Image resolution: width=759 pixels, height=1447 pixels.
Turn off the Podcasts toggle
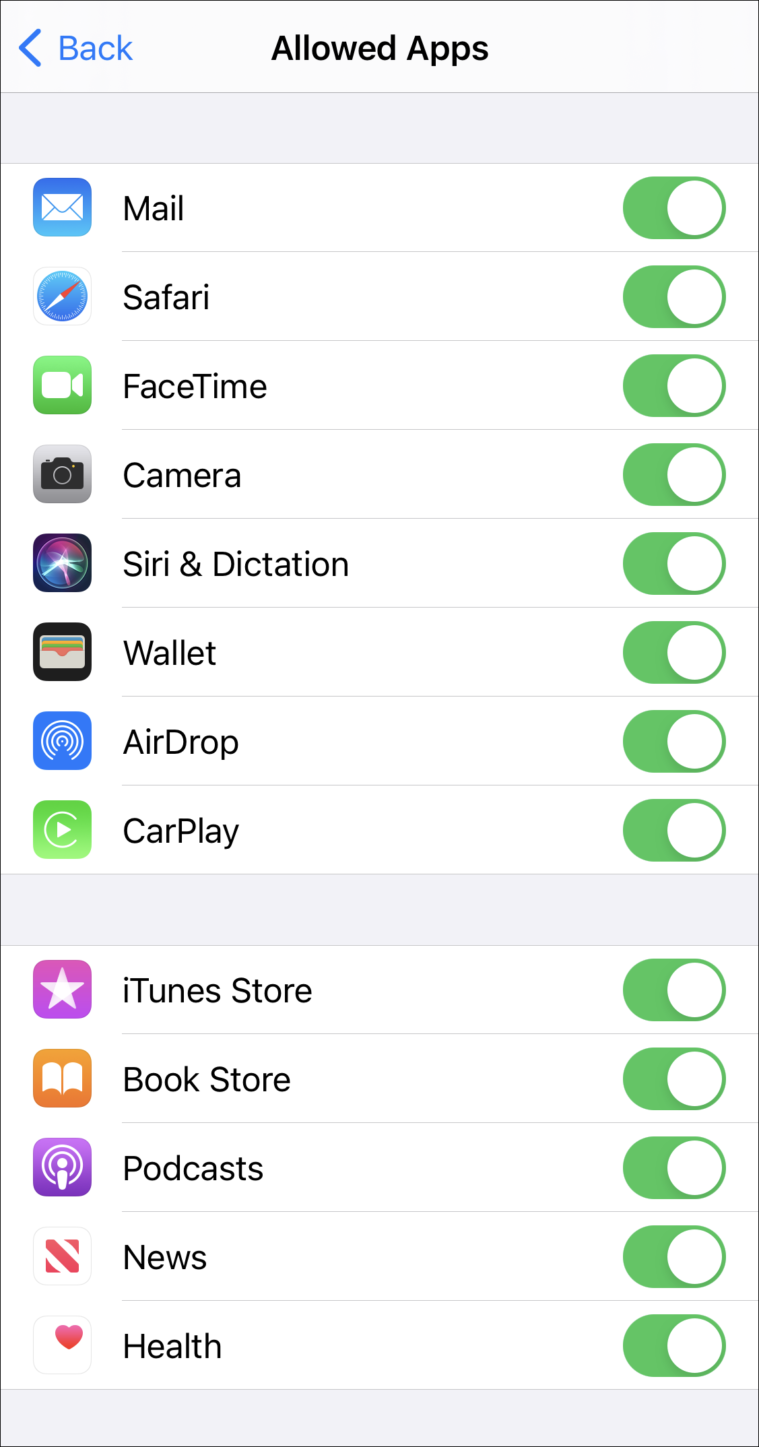coord(673,1168)
